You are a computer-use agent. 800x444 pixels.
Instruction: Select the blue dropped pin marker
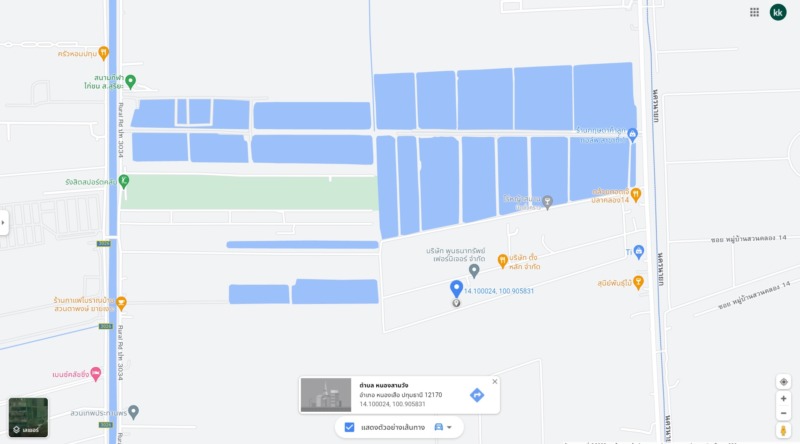[x=456, y=290]
